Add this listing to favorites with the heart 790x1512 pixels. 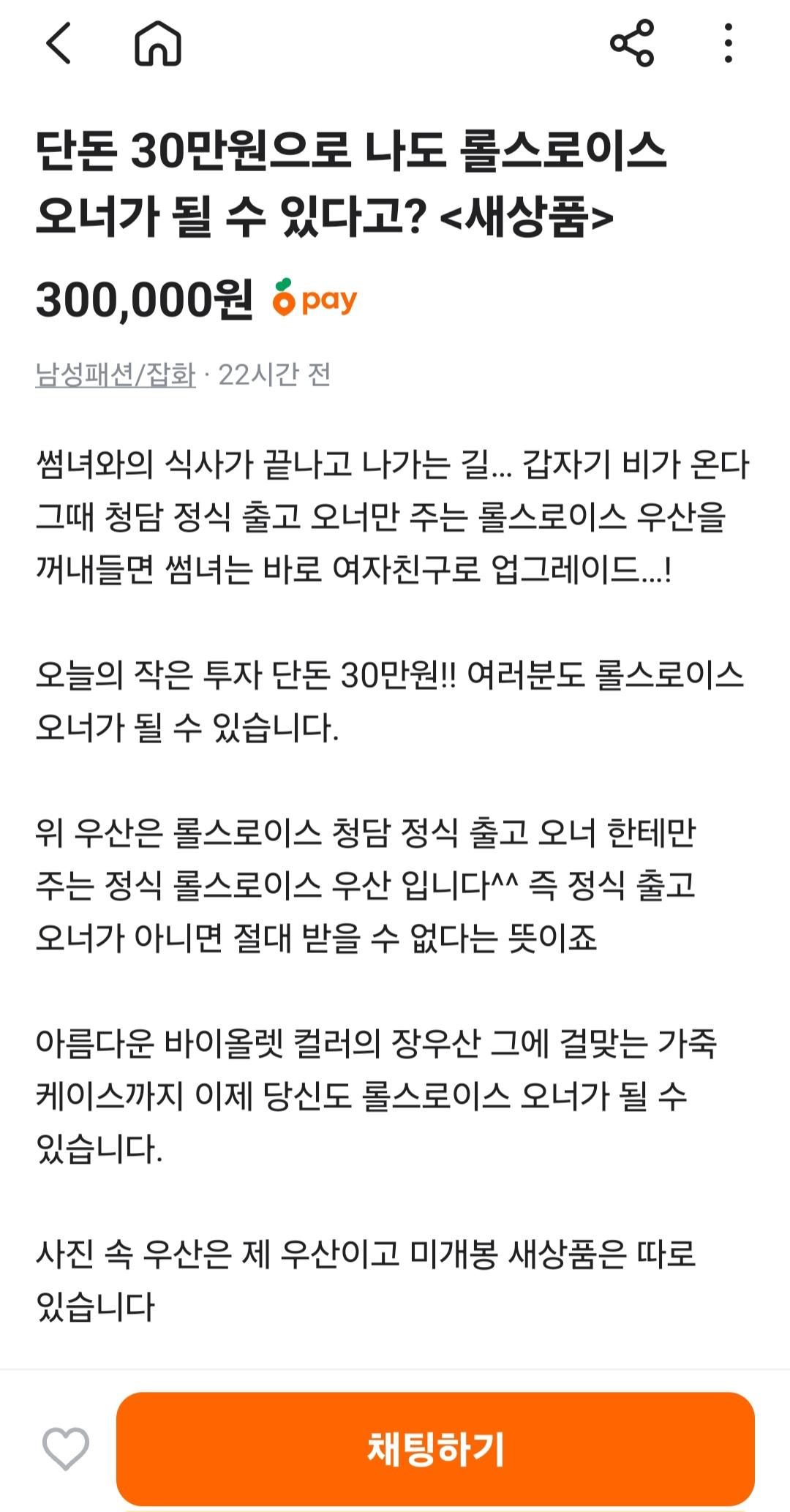66,1448
